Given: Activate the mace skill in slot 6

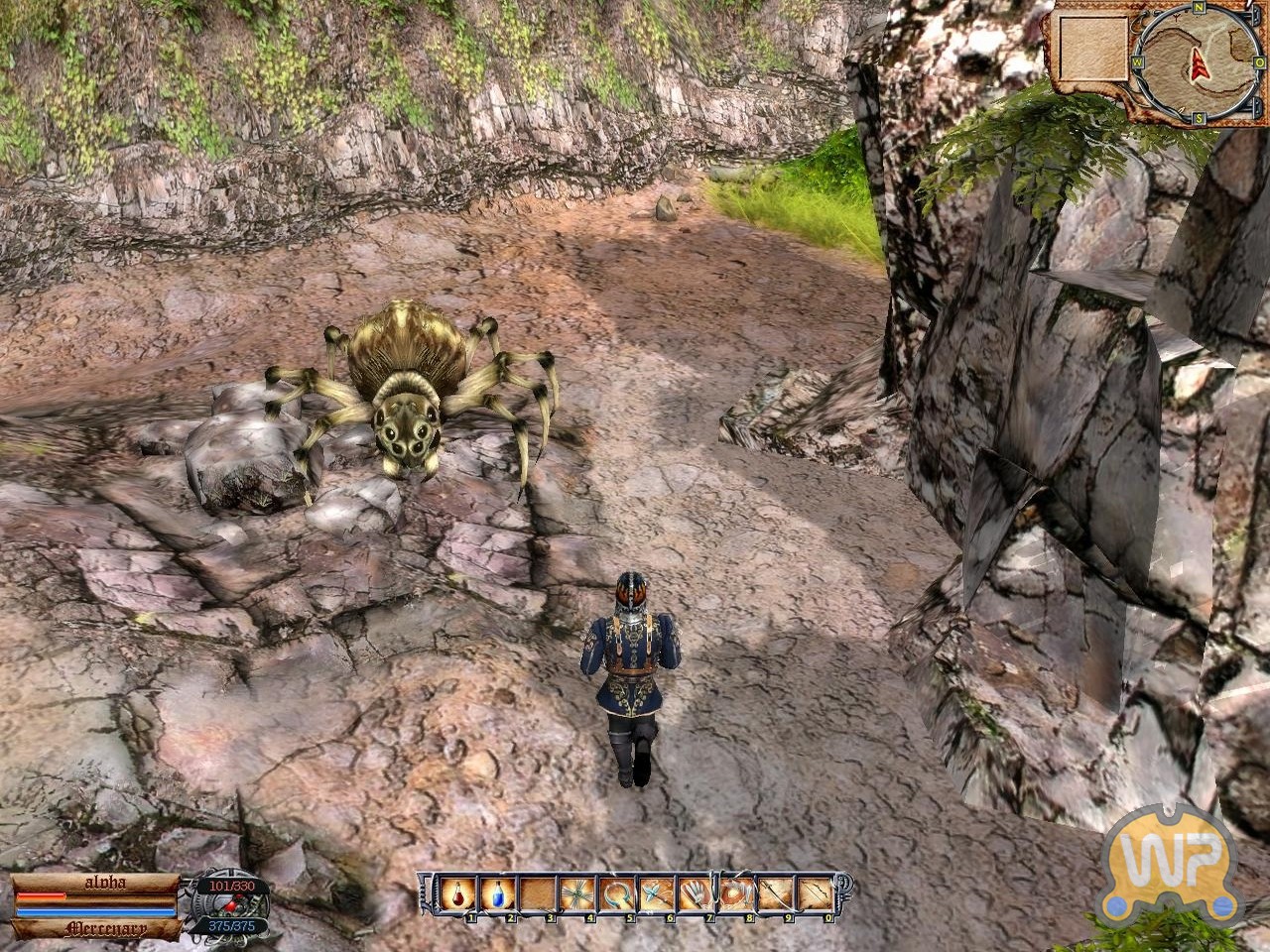Looking at the screenshot, I should point(656,893).
